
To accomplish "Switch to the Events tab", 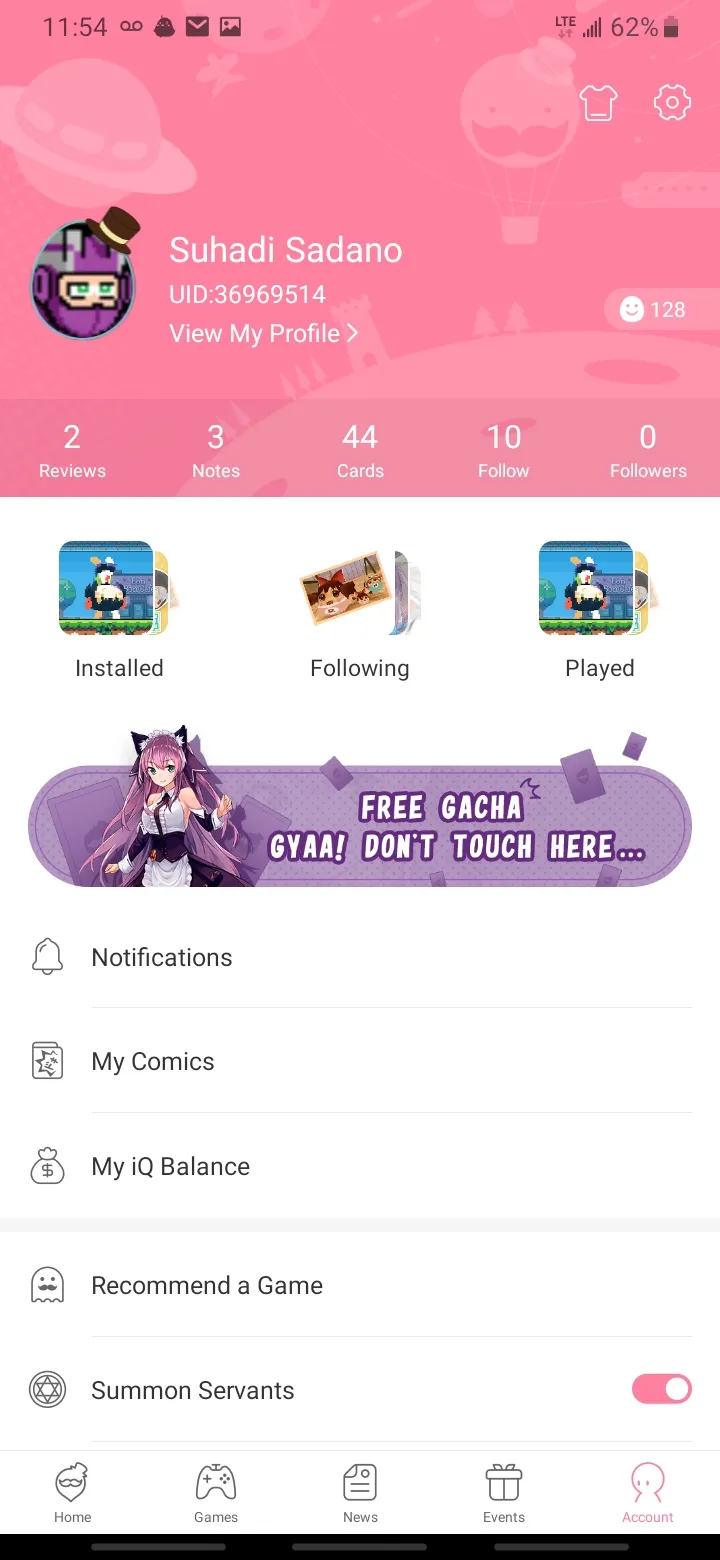I will click(504, 1494).
